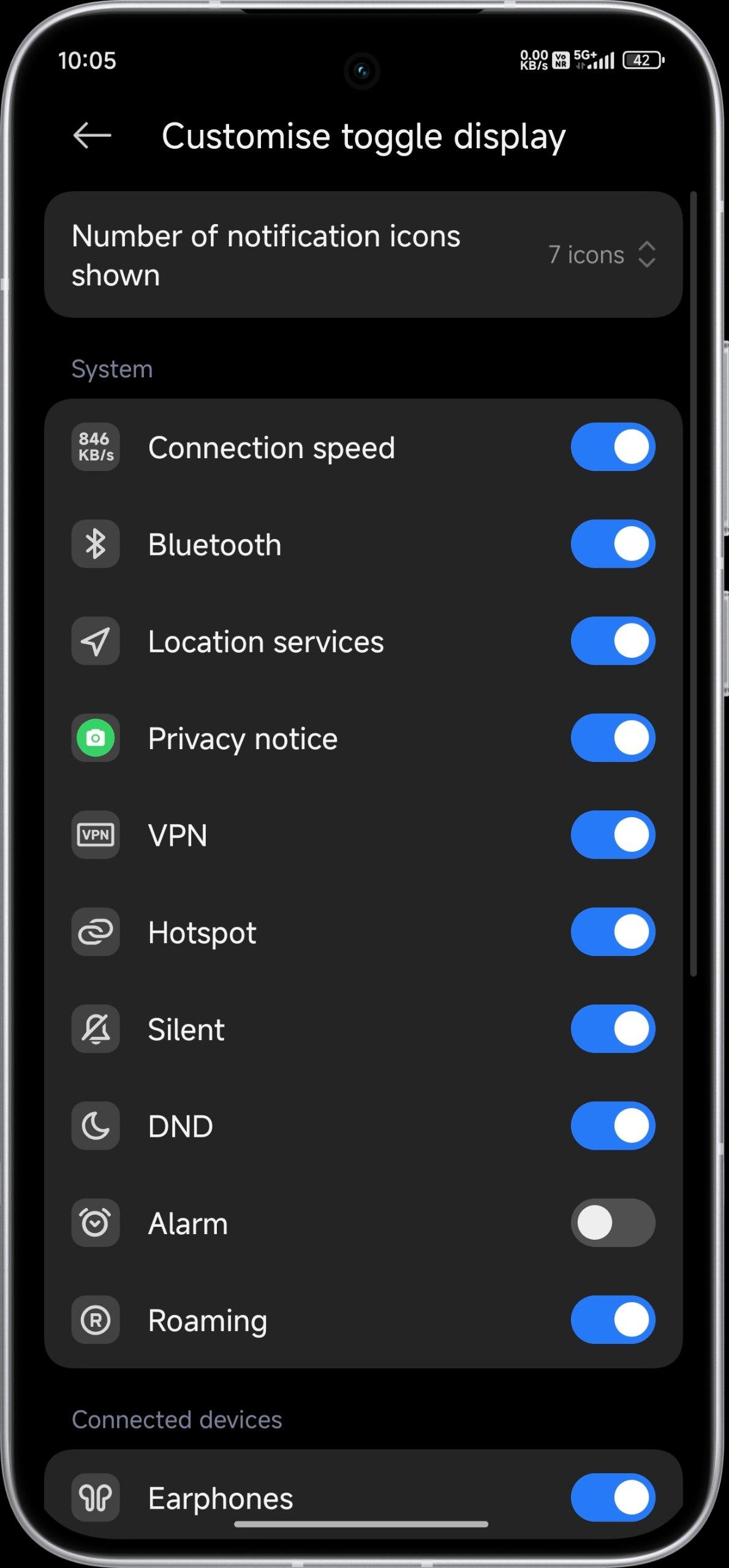Screen dimensions: 729x1568
Task: Switch off the DND toggle
Action: click(x=613, y=1126)
